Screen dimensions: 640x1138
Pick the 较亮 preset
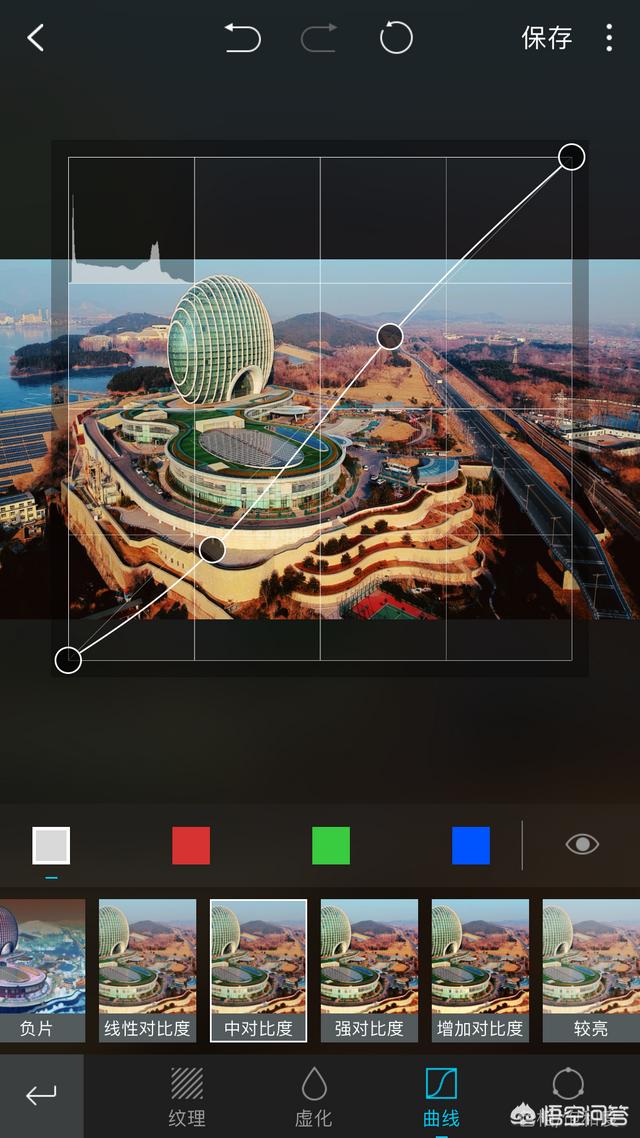pyautogui.click(x=590, y=970)
